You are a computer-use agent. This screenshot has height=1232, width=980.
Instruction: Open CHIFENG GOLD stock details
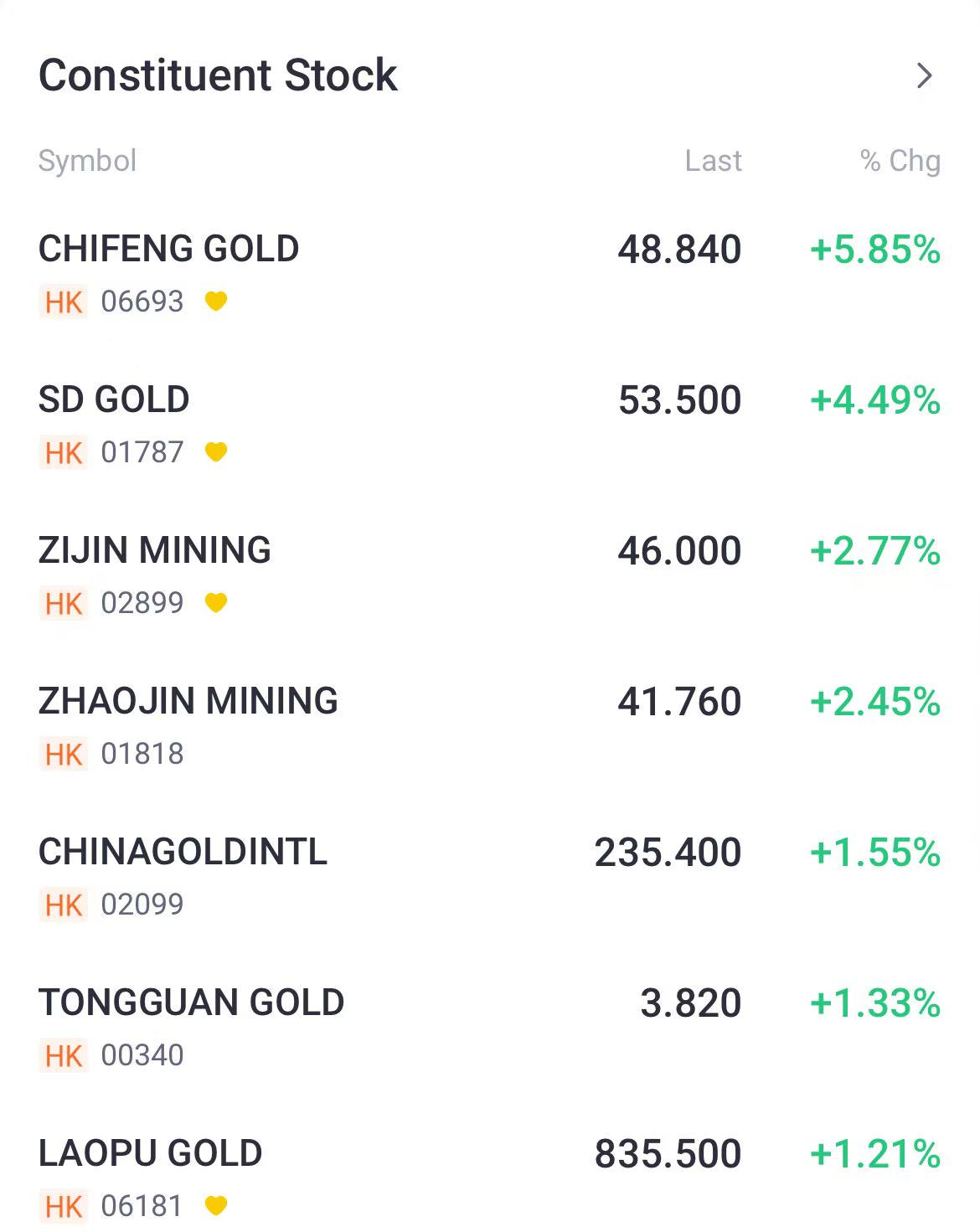click(169, 250)
